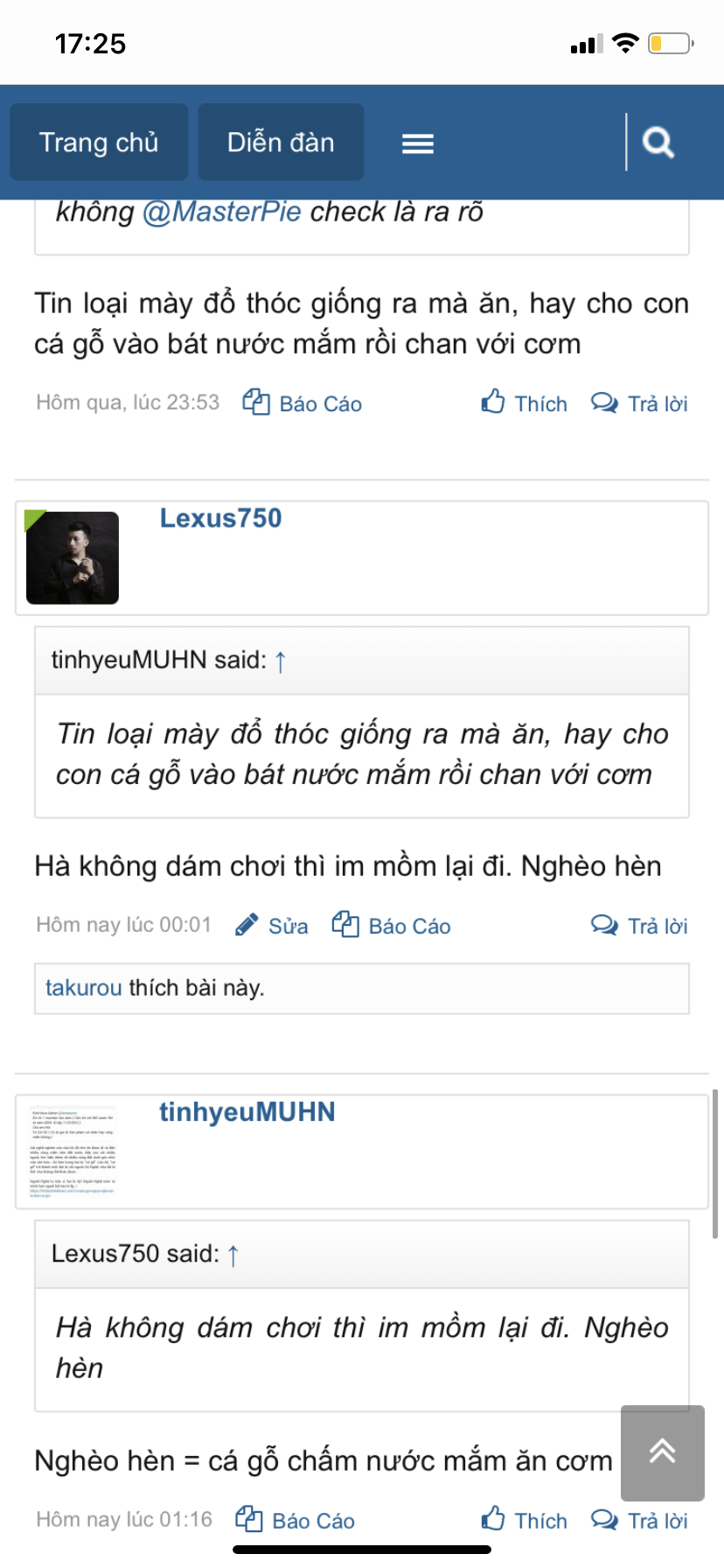The height and width of the screenshot is (1568, 724).
Task: Open tinhyeuMUHN profile name
Action: (x=247, y=1112)
